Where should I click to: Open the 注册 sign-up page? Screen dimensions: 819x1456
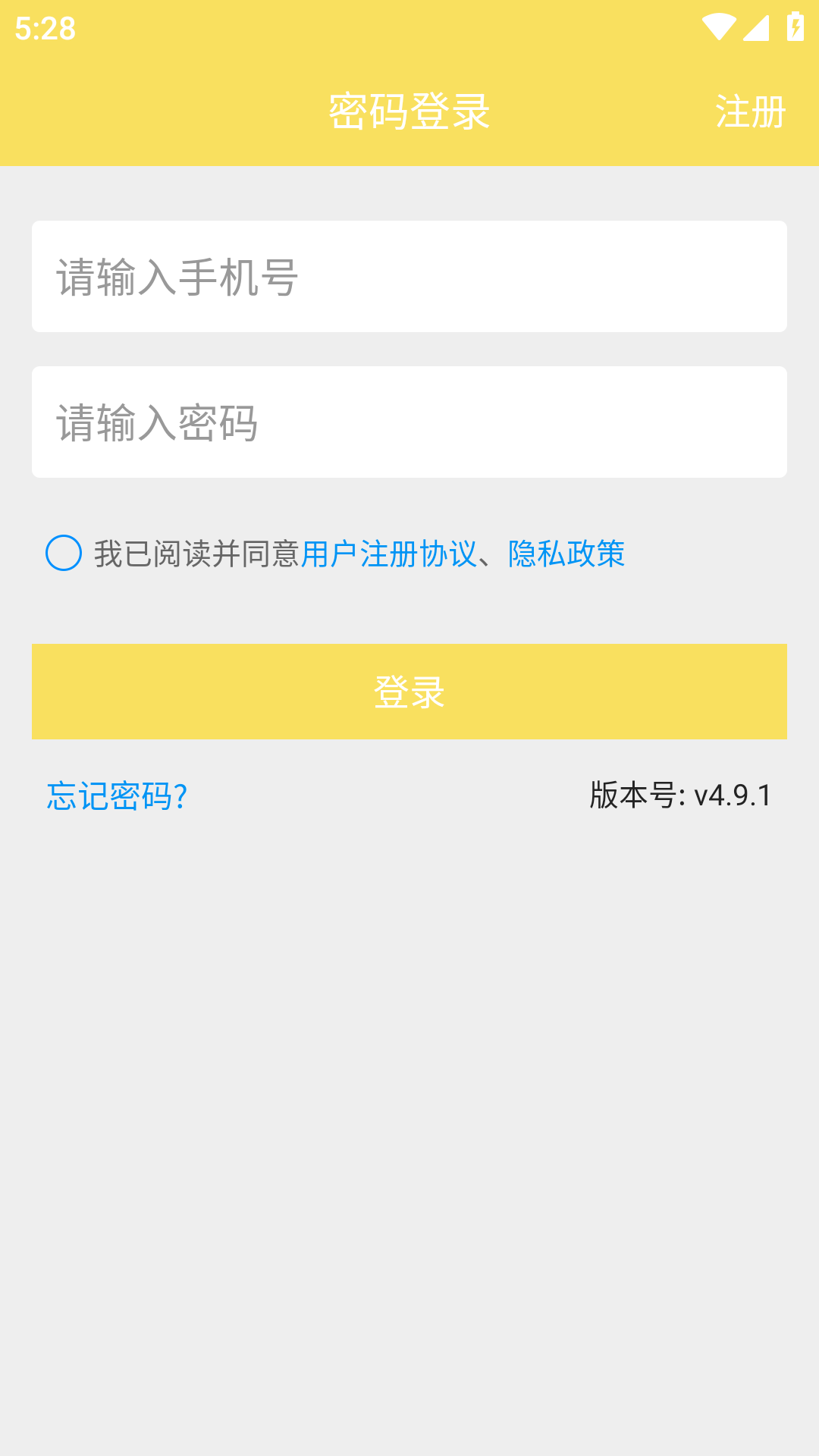pyautogui.click(x=750, y=112)
